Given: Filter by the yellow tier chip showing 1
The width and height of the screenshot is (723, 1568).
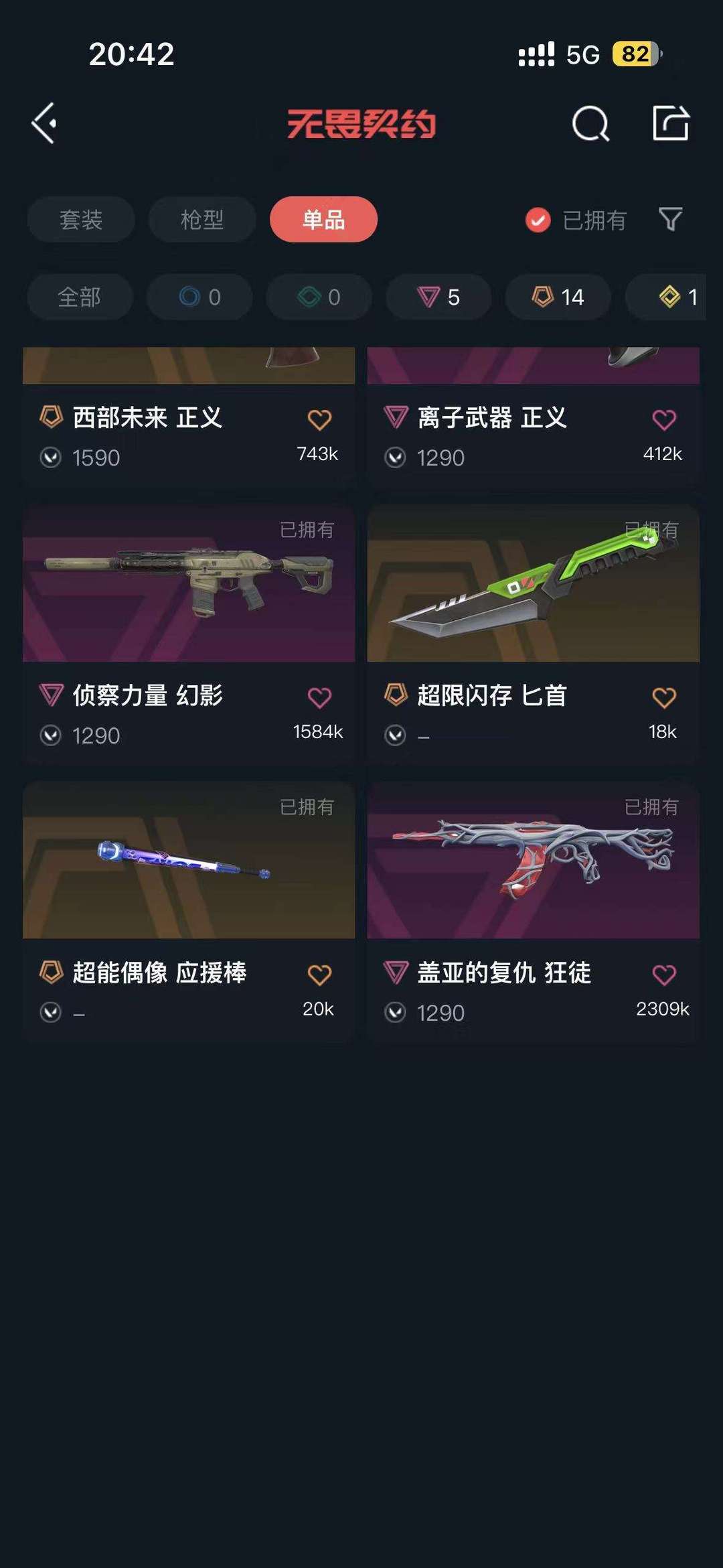Looking at the screenshot, I should click(676, 297).
